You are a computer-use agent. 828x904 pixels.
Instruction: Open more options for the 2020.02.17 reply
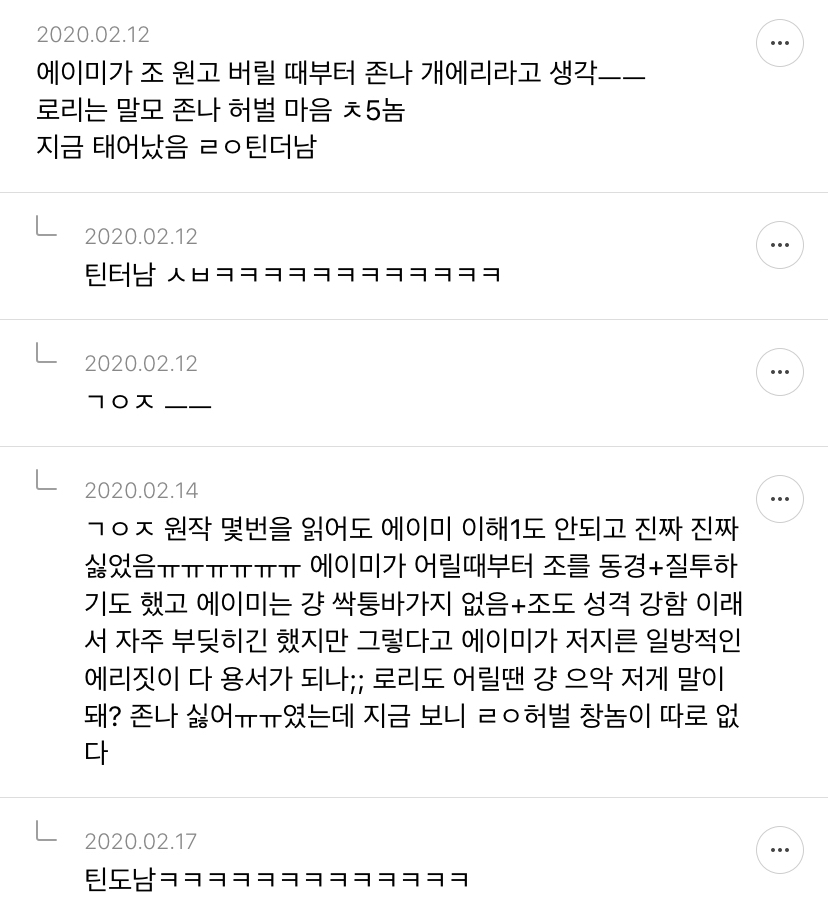(x=780, y=850)
